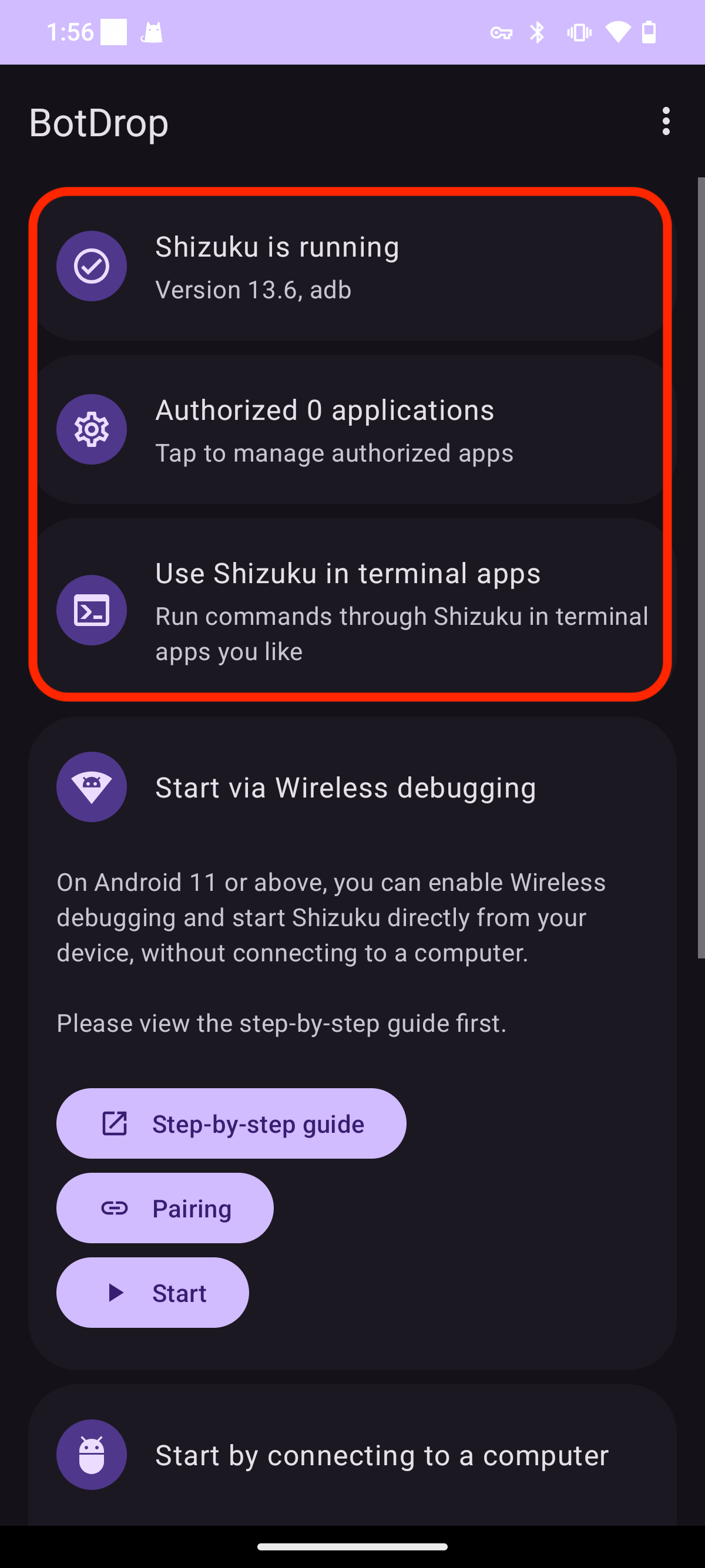The image size is (705, 1568).
Task: Start Shizuku via Wireless debugging
Action: click(152, 1293)
